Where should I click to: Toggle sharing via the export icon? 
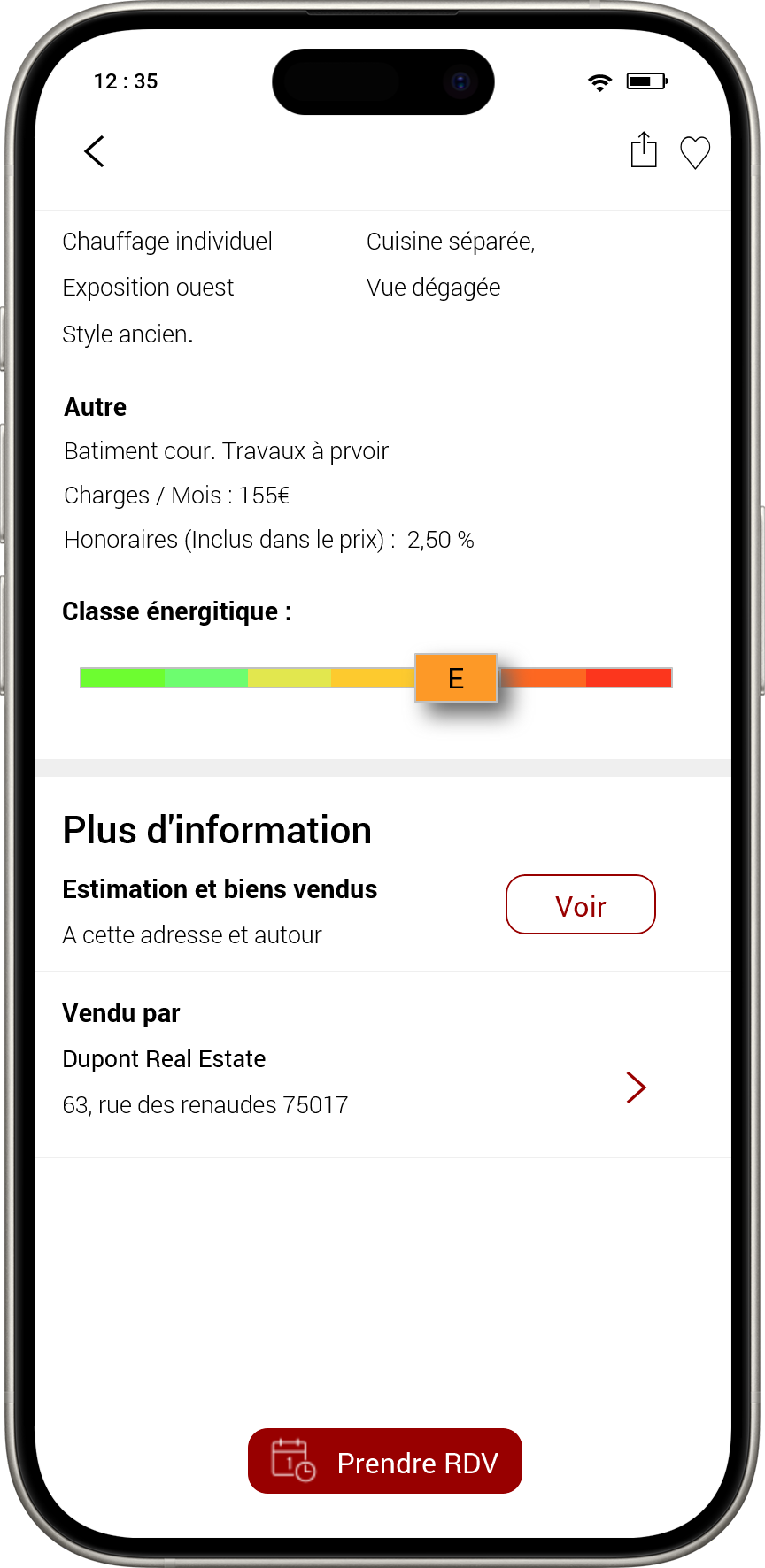(x=643, y=150)
